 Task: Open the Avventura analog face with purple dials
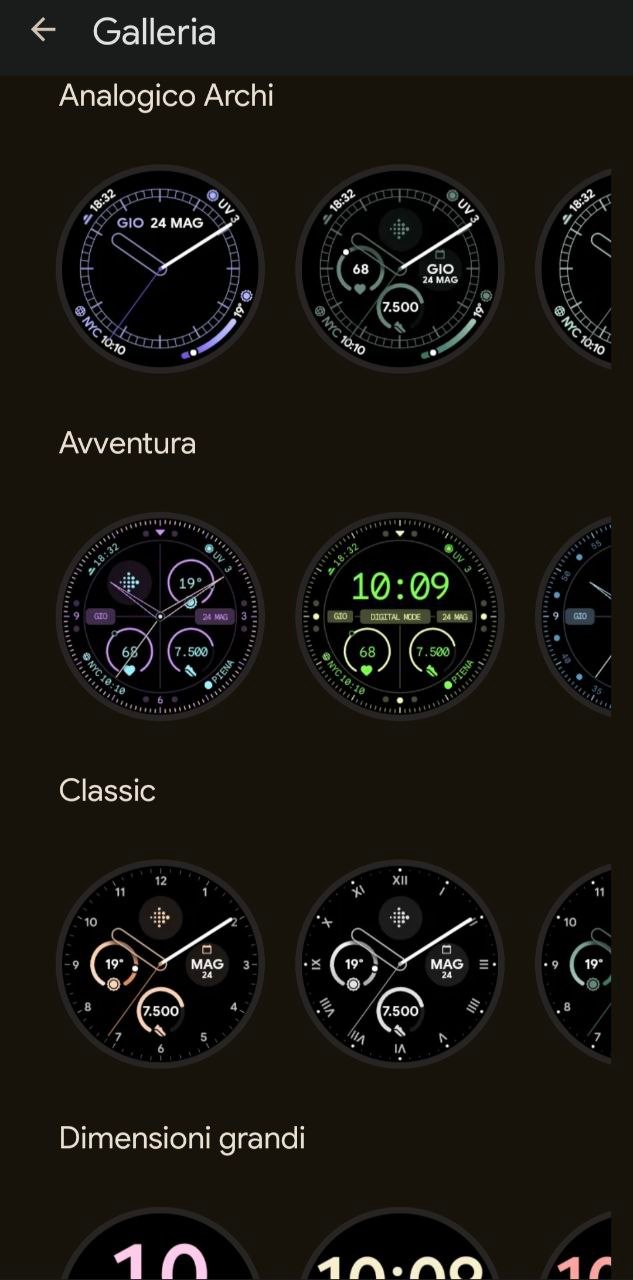point(161,616)
